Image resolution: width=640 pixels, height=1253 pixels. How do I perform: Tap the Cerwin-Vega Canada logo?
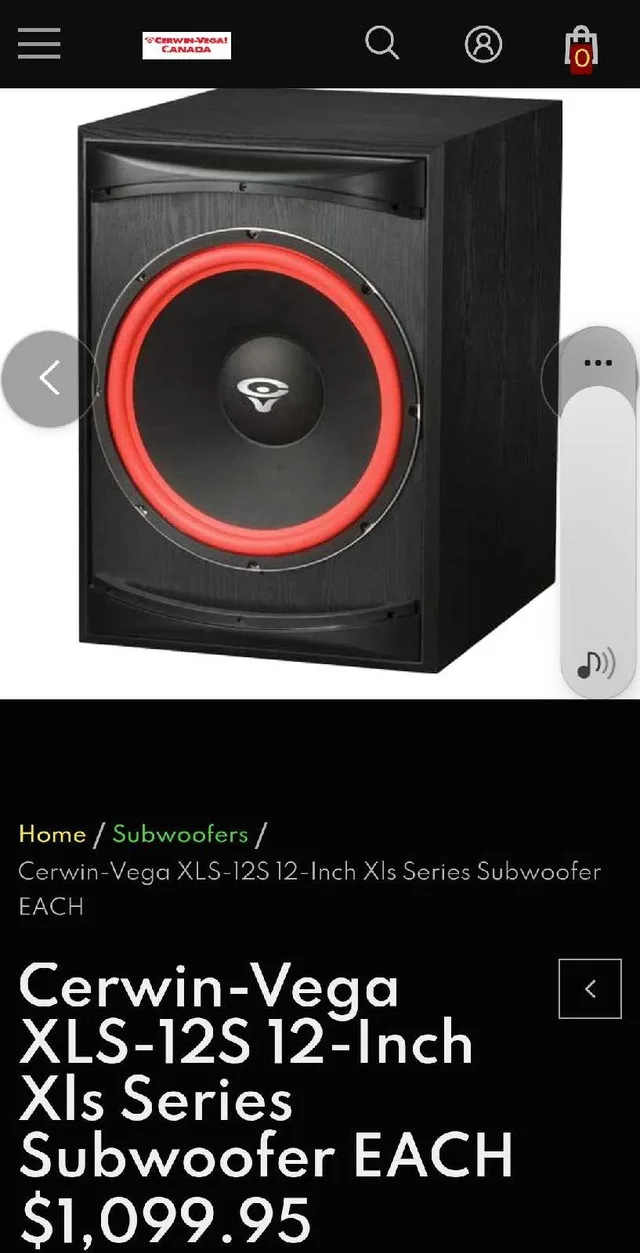point(187,45)
